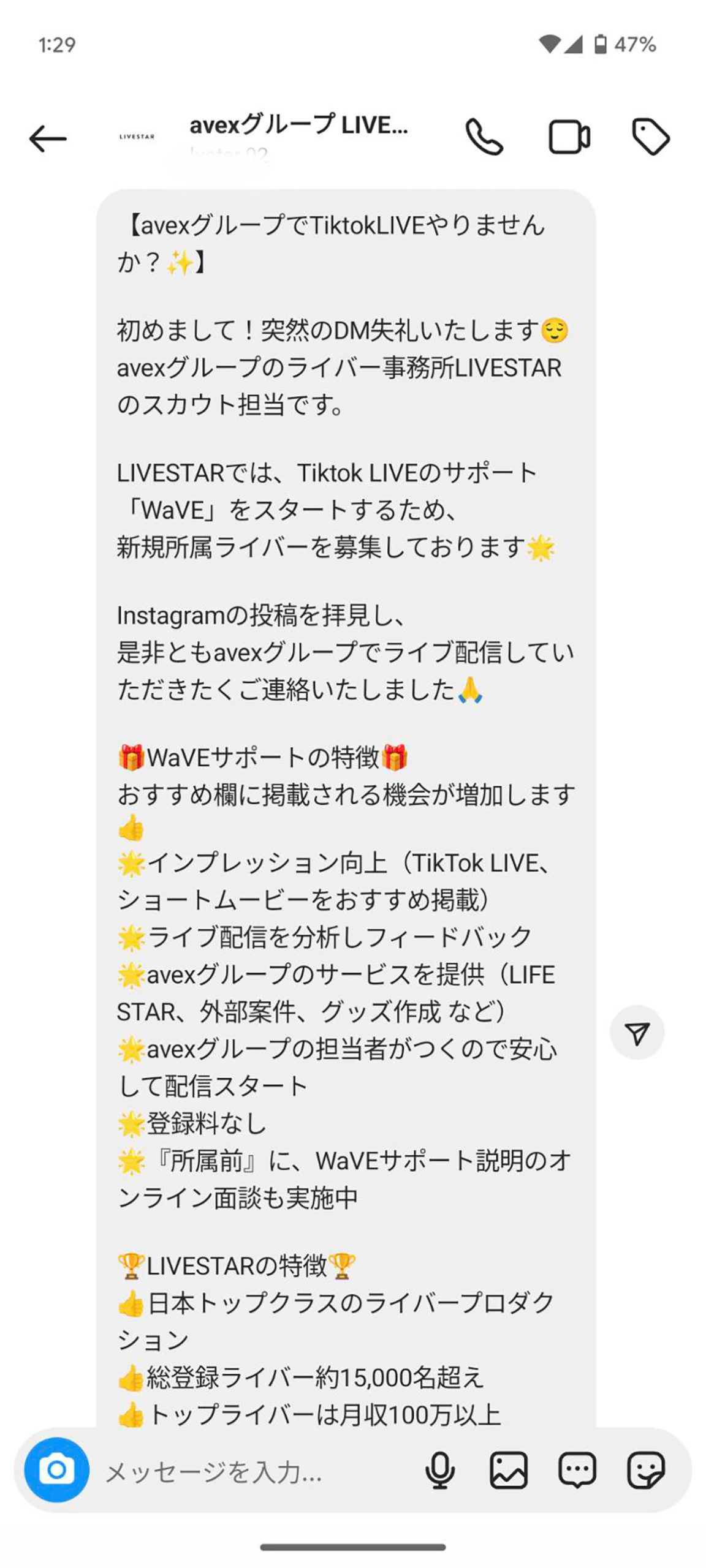706x1568 pixels.
Task: Focus the メッセージを入力 text field
Action: click(x=245, y=1471)
